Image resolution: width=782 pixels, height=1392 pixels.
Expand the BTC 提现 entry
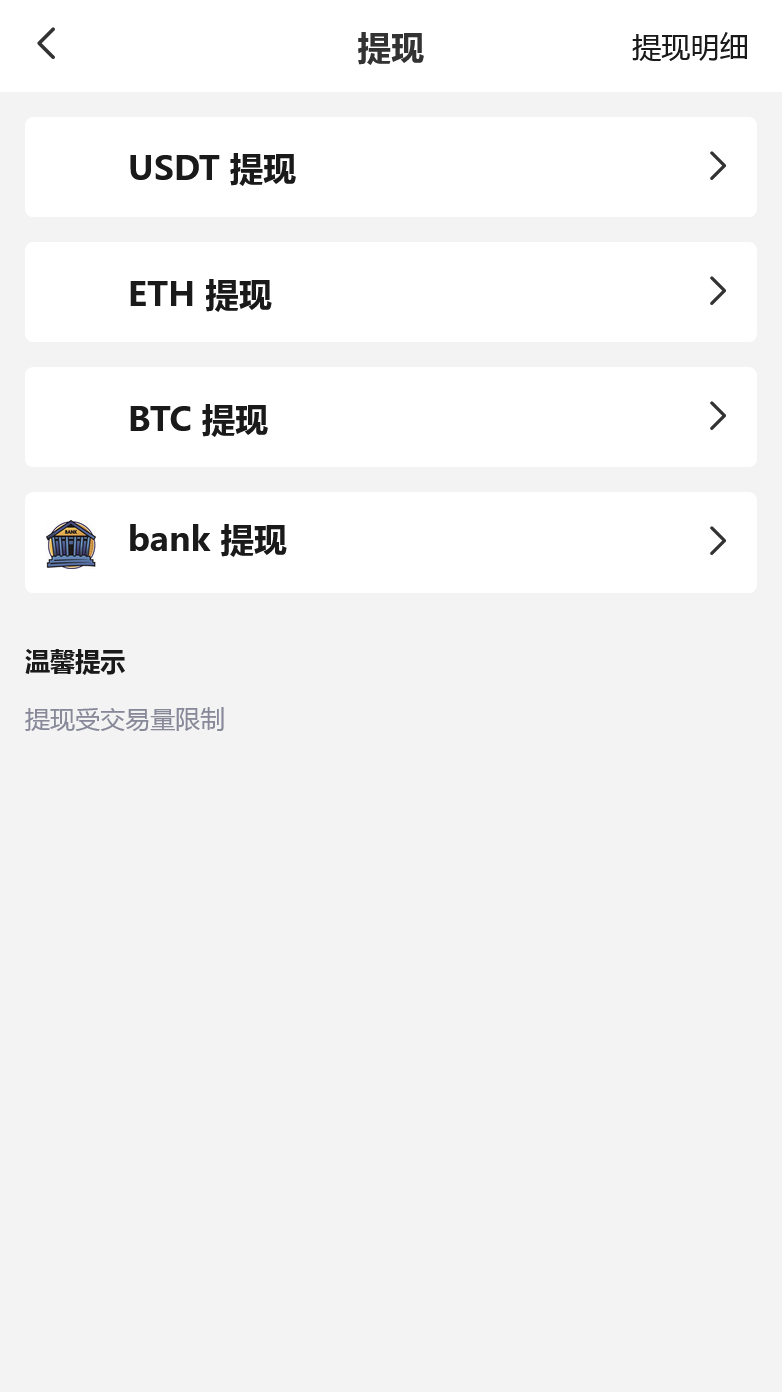(x=391, y=416)
